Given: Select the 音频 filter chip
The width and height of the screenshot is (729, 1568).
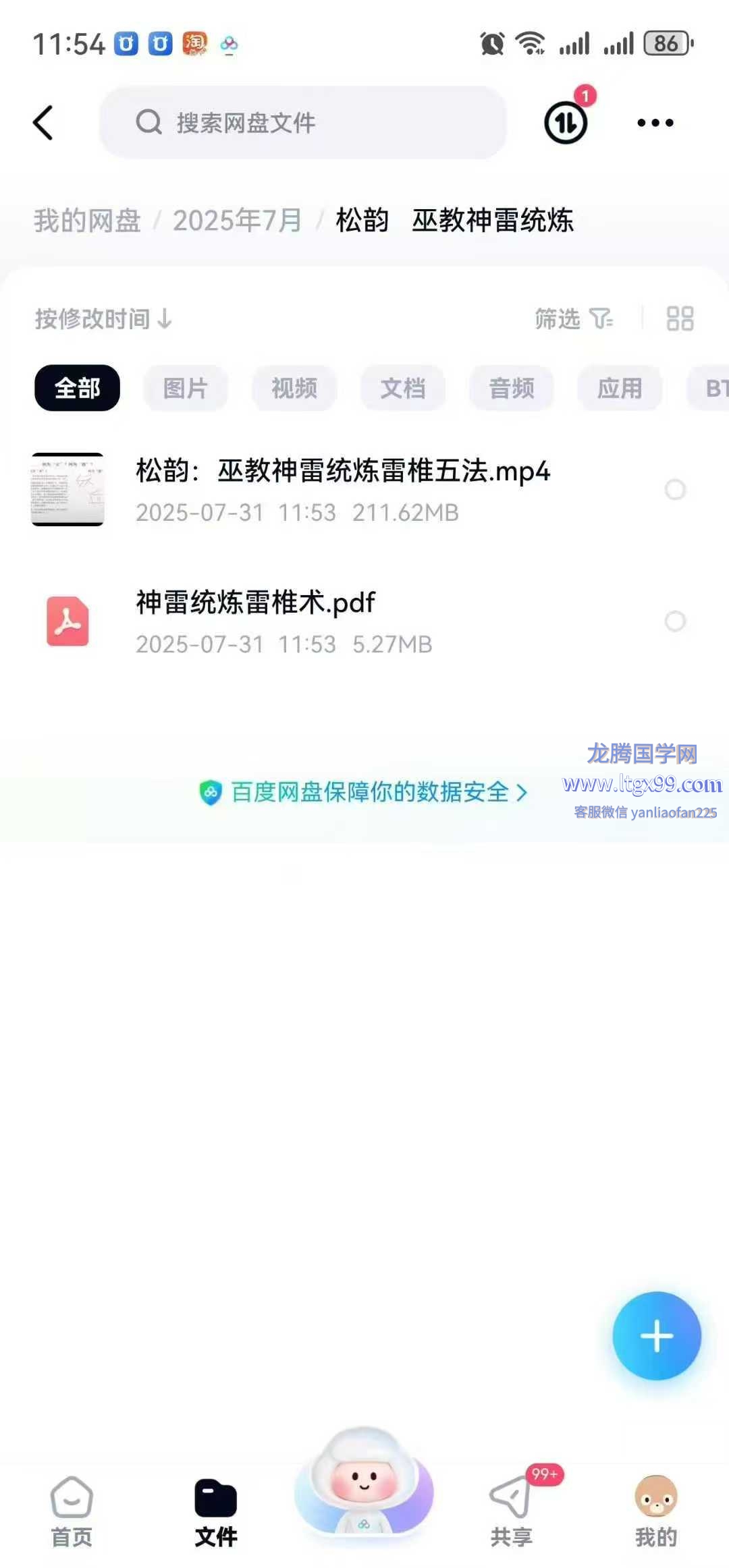Looking at the screenshot, I should point(512,388).
